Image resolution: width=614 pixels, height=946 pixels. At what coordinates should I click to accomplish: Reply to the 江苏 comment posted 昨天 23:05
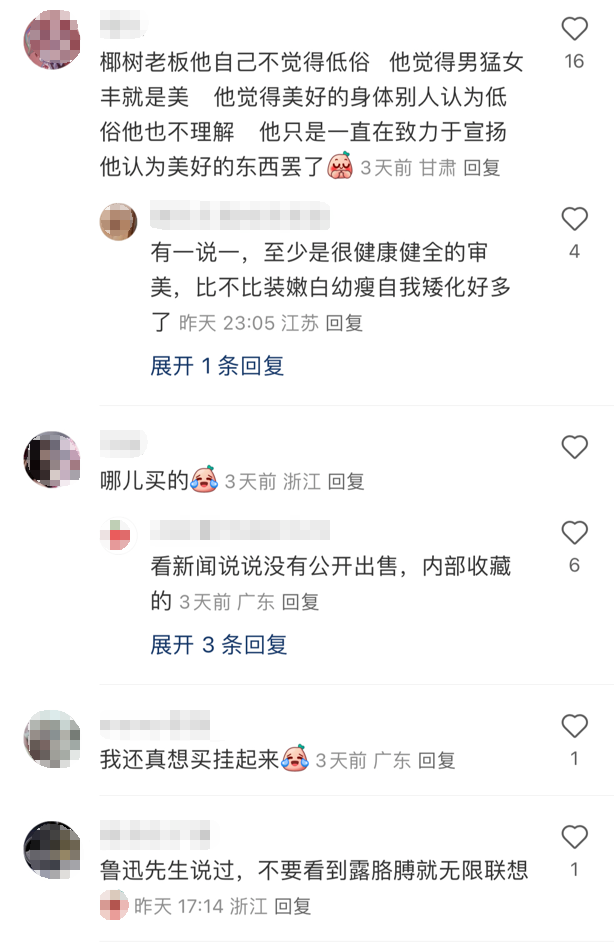344,323
